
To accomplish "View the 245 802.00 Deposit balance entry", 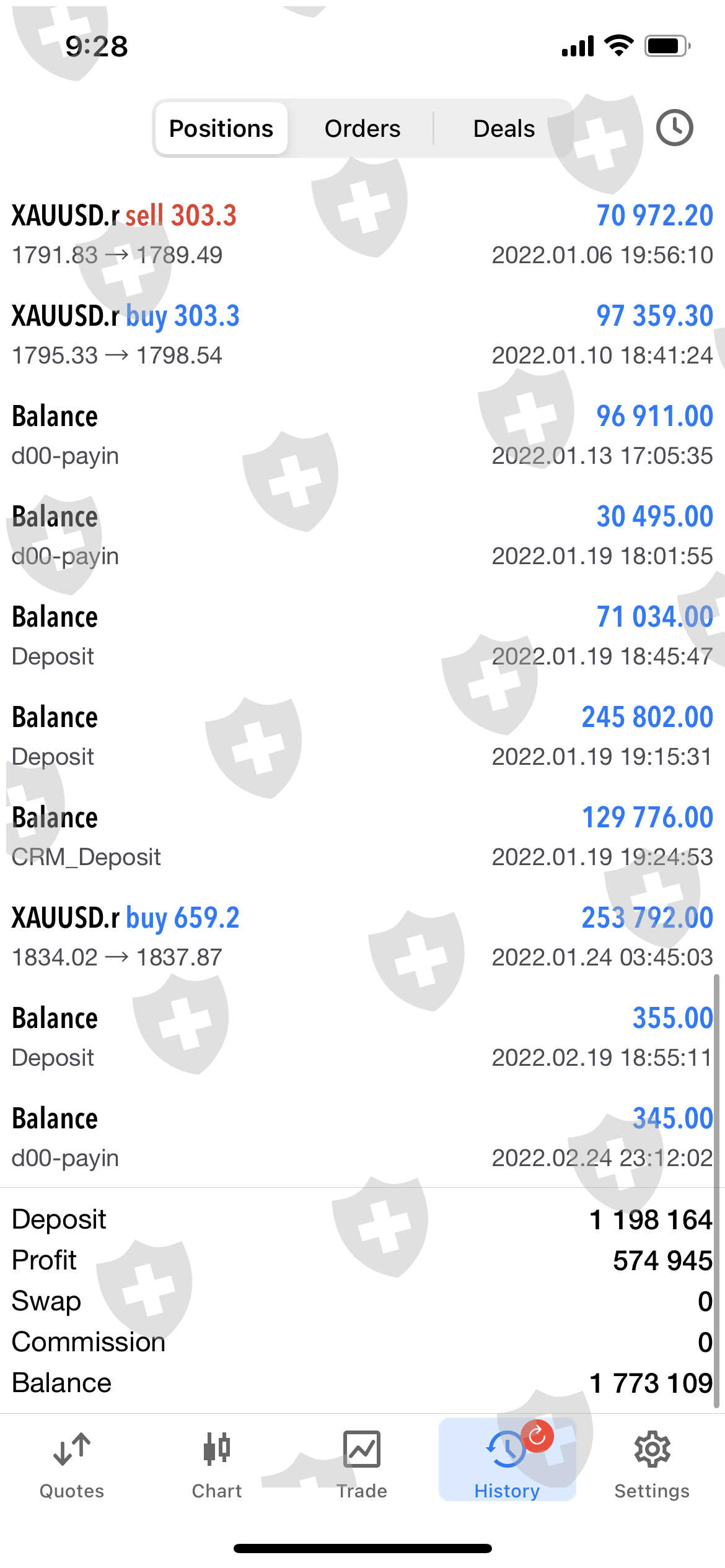I will [x=362, y=736].
